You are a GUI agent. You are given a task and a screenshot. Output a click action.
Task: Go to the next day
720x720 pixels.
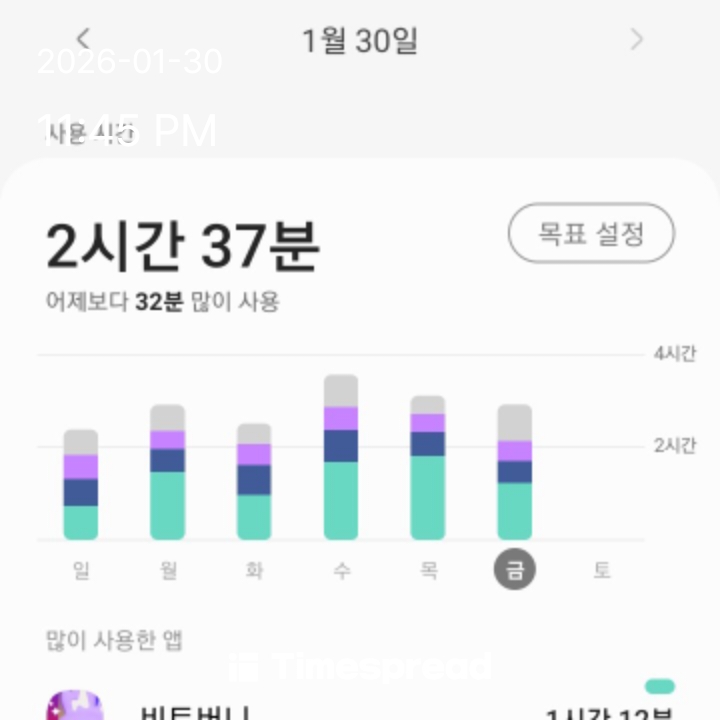point(636,40)
